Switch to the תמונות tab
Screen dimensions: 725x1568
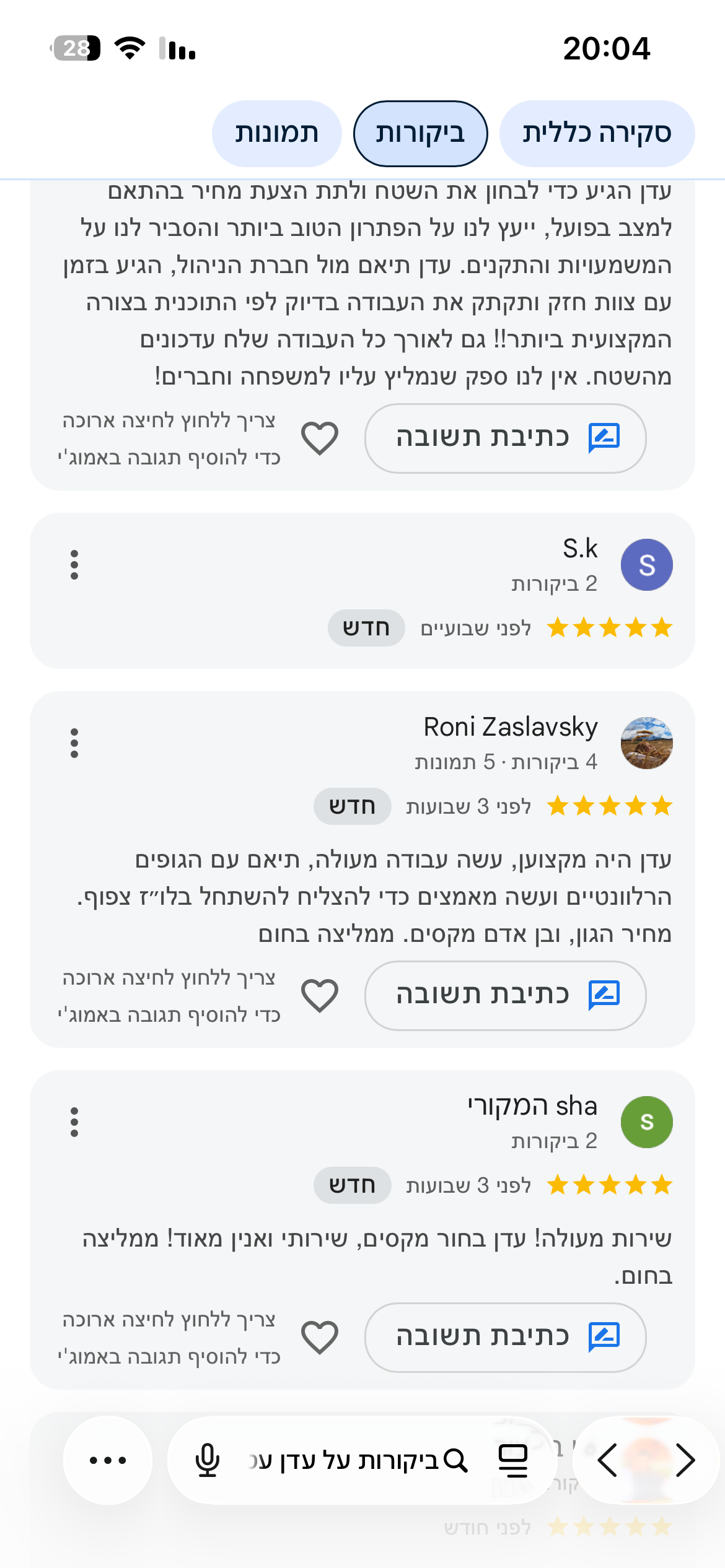click(276, 133)
